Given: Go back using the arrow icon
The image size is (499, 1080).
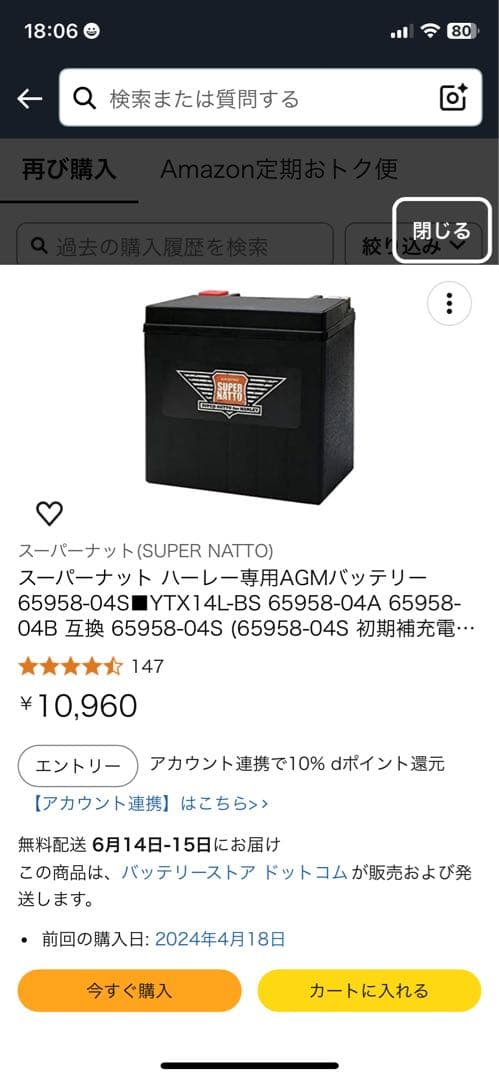Looking at the screenshot, I should pos(30,99).
